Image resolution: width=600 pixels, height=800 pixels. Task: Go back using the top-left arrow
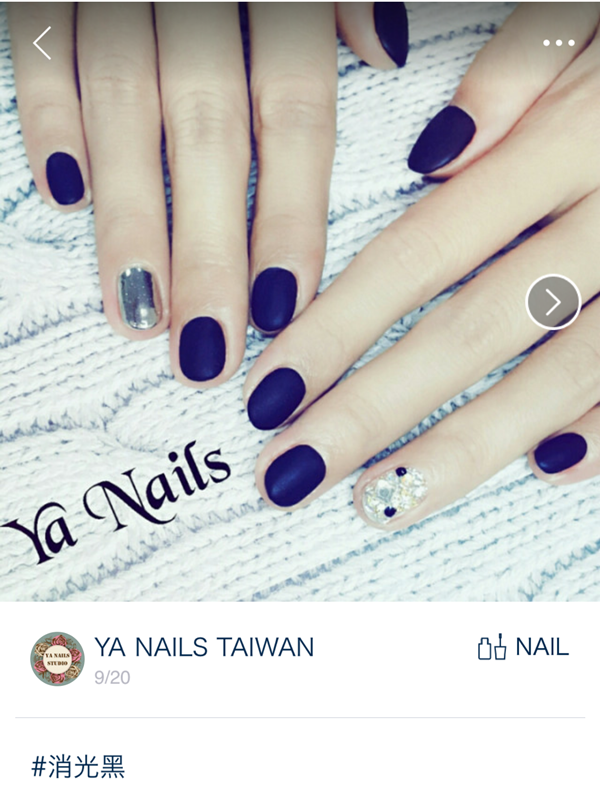click(41, 43)
